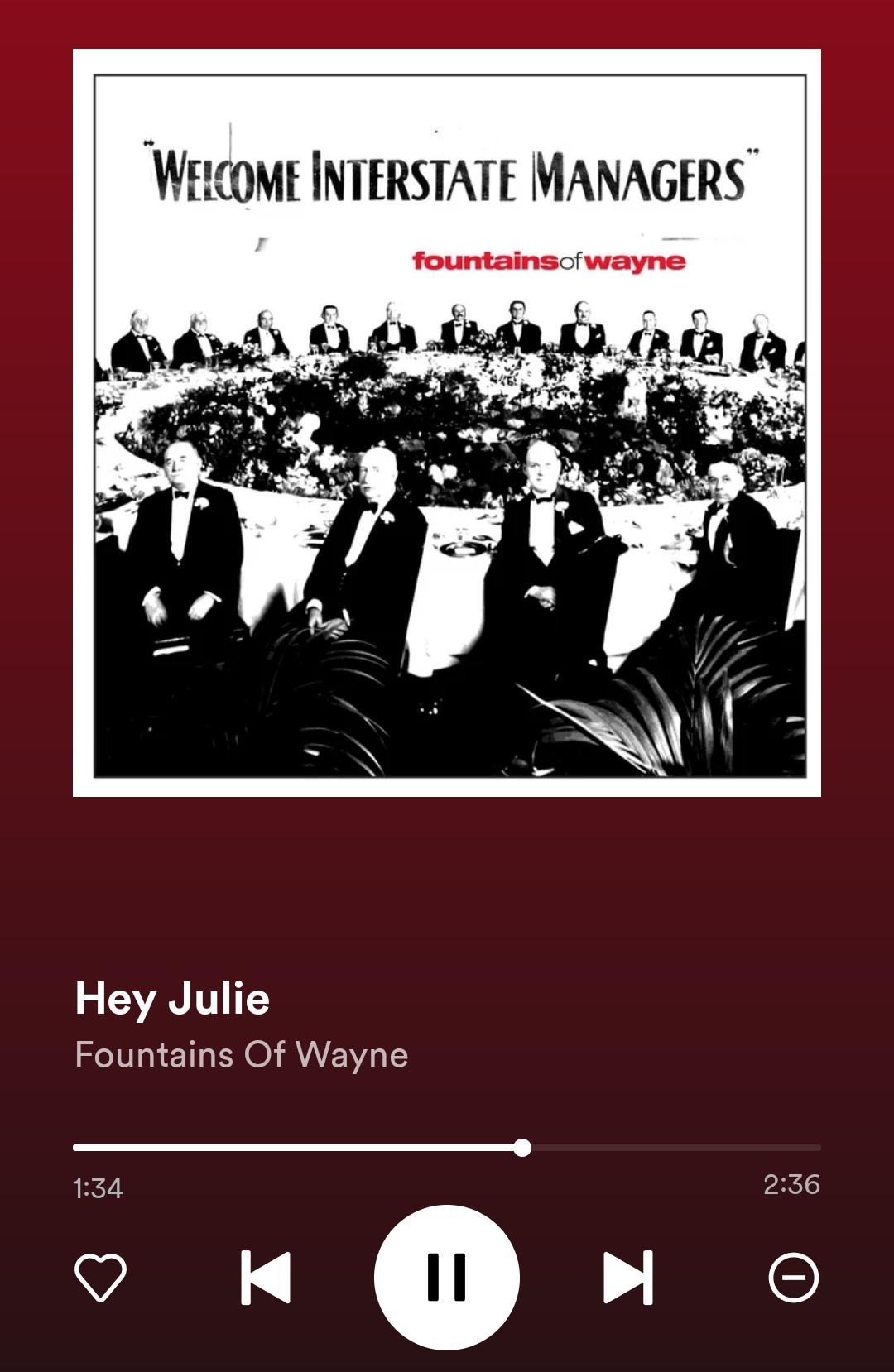The image size is (894, 1372).
Task: Pause the currently playing song
Action: 447,1277
